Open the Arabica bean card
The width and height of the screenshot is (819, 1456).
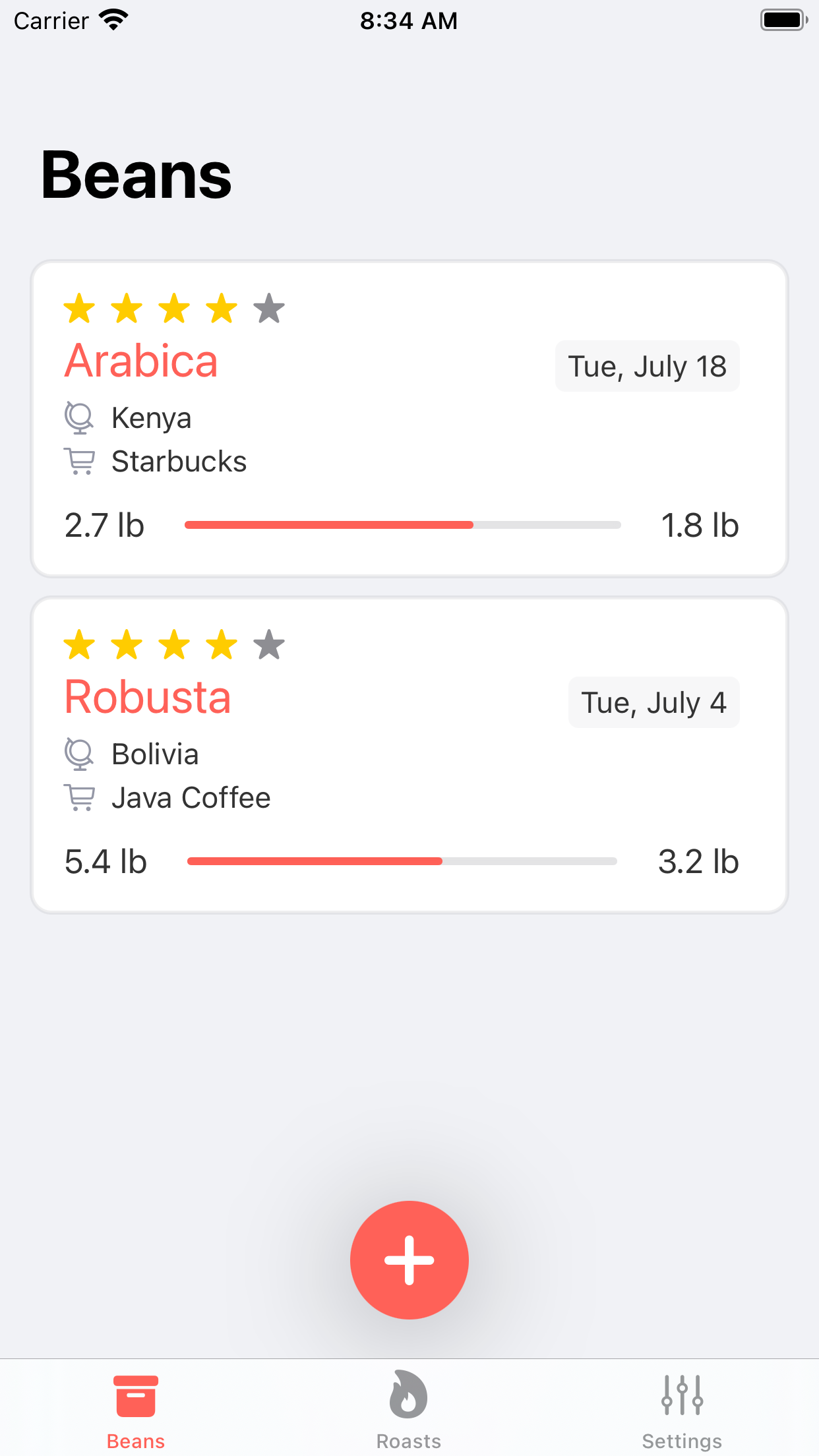(x=409, y=419)
